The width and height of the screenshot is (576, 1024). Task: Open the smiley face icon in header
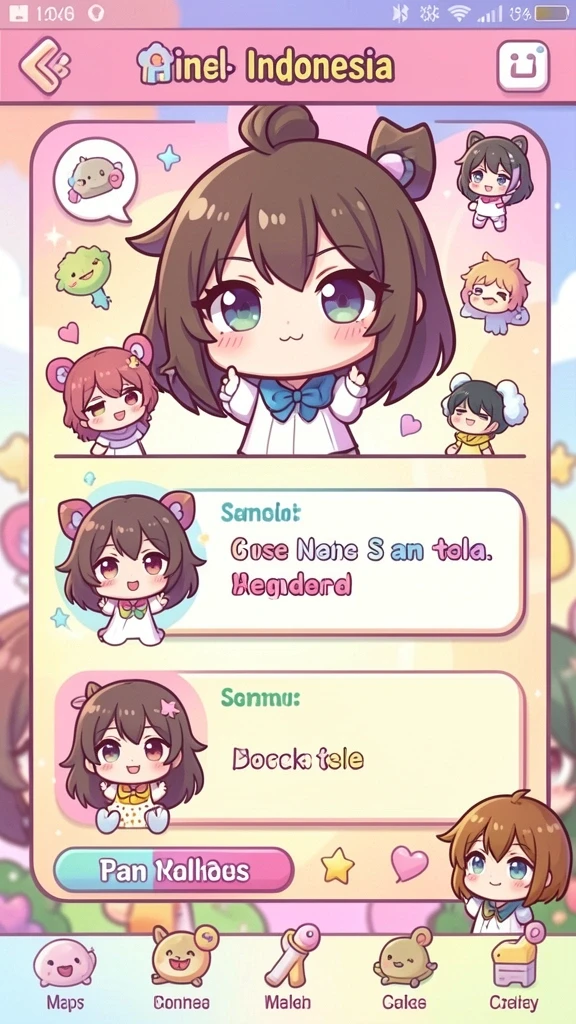tap(523, 66)
